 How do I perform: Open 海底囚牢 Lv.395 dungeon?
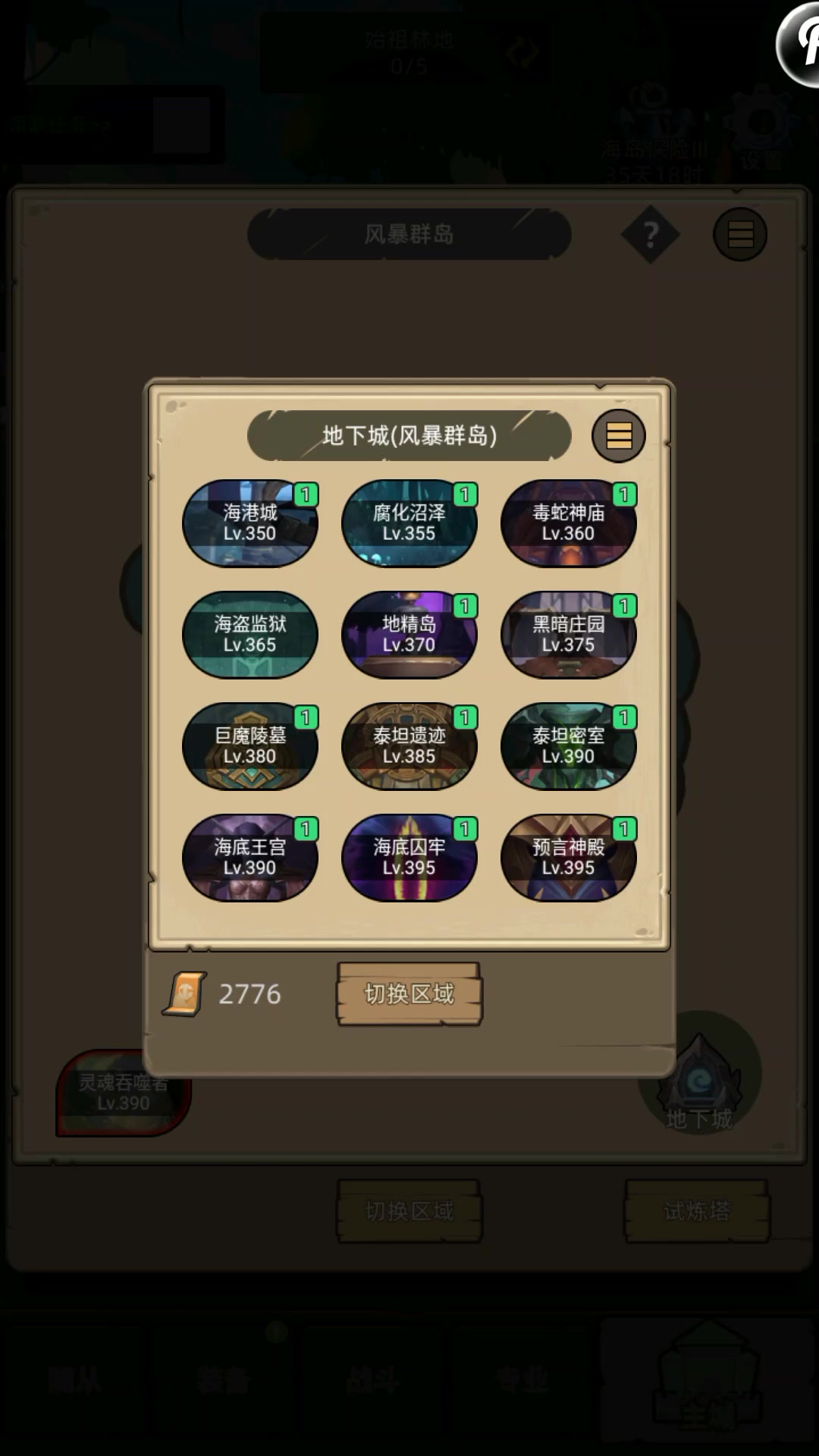(409, 858)
